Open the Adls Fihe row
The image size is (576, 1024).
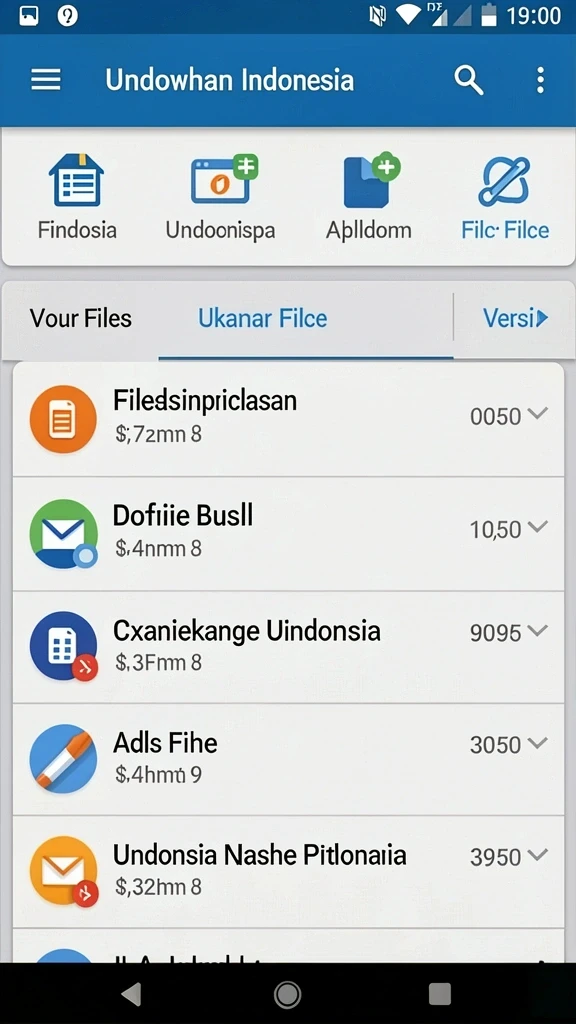pos(288,760)
